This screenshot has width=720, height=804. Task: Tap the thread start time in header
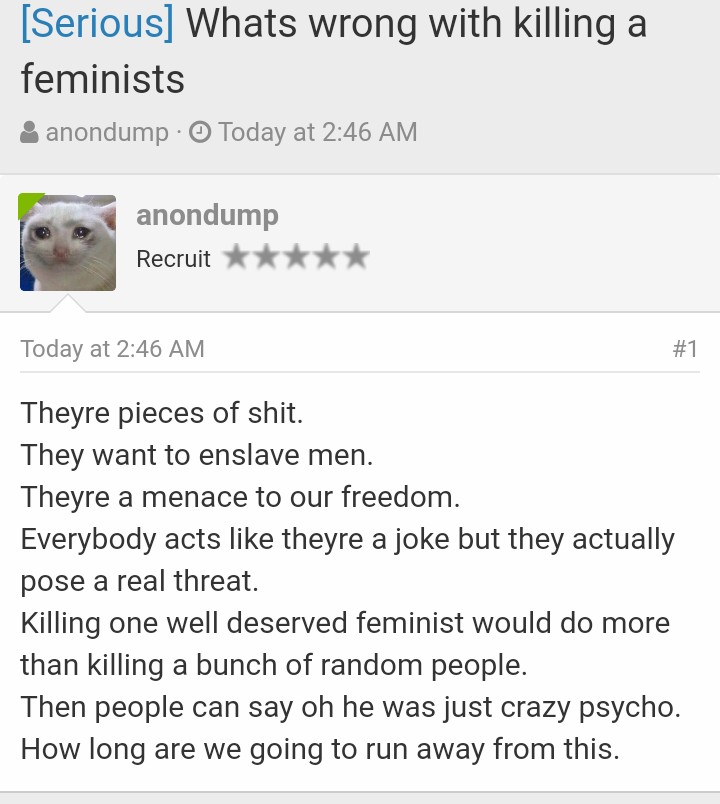pos(317,132)
